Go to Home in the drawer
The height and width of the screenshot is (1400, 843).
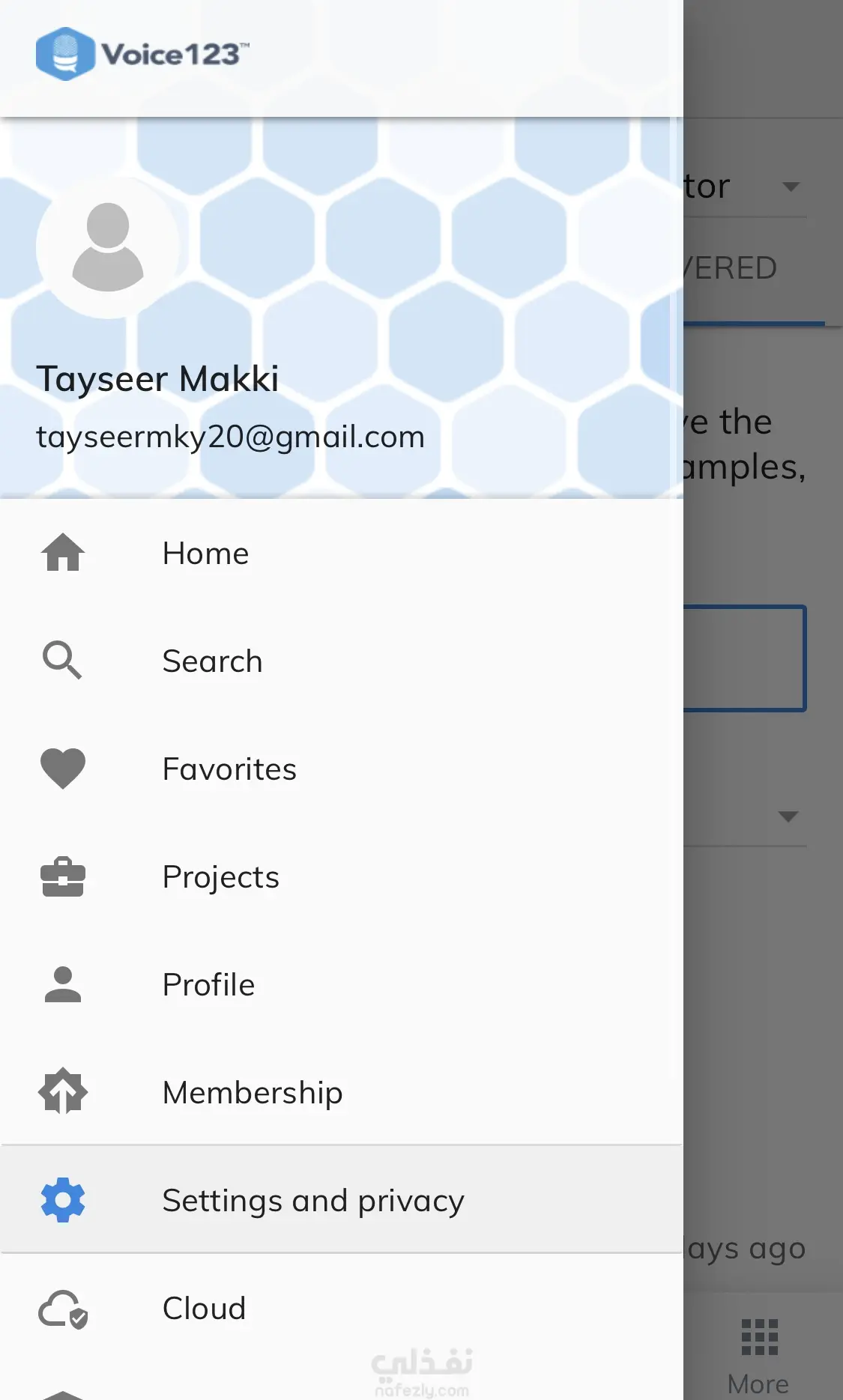click(205, 554)
